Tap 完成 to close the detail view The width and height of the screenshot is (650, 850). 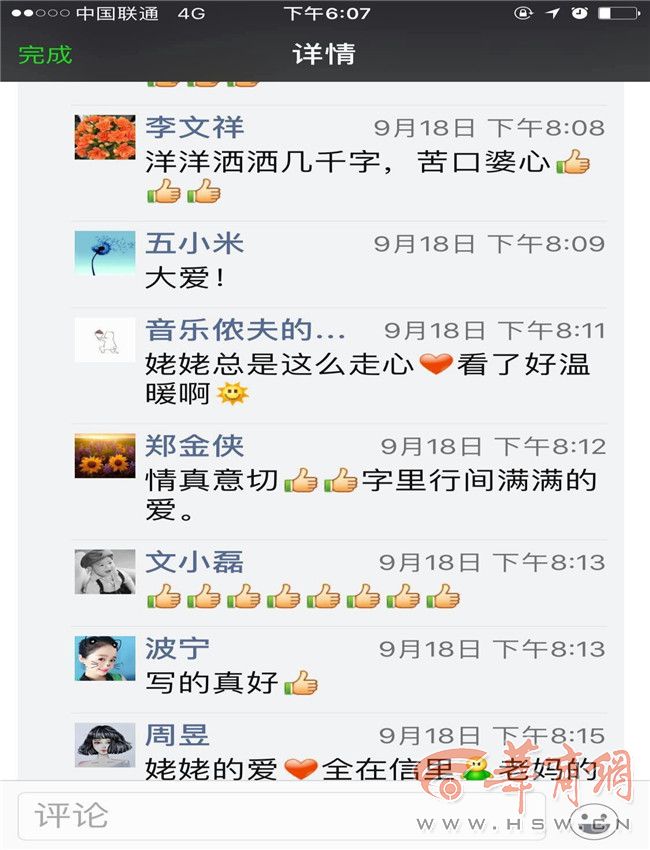(45, 54)
